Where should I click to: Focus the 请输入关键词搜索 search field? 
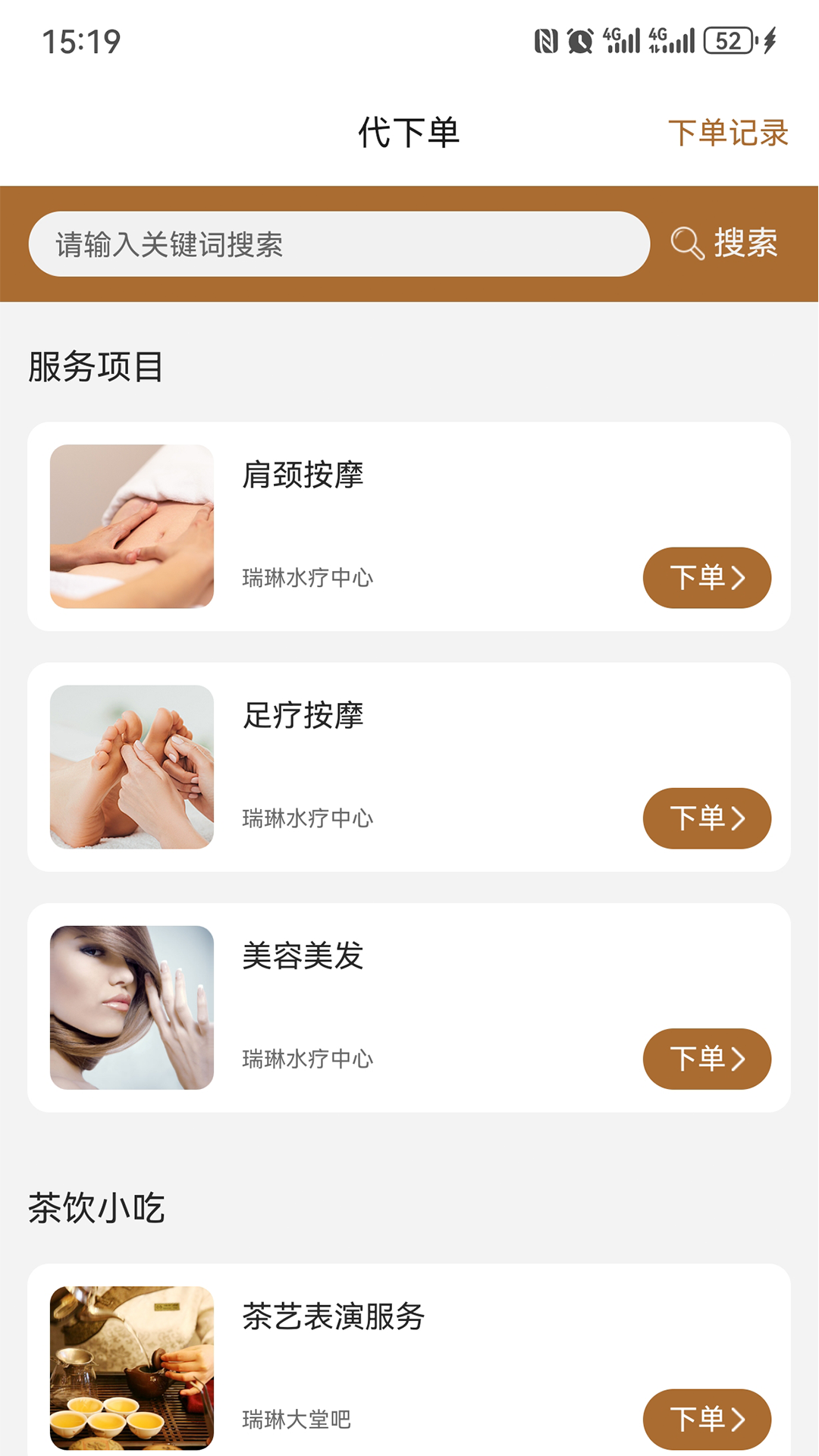[339, 244]
